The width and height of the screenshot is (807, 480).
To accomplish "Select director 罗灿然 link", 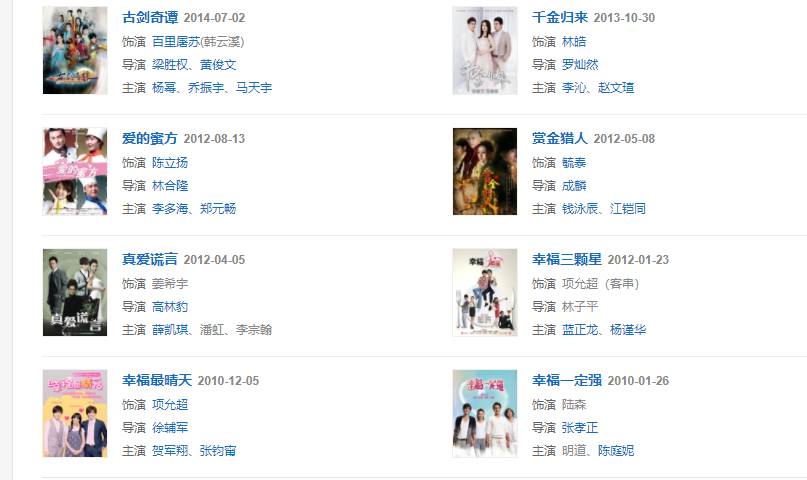I will click(580, 64).
